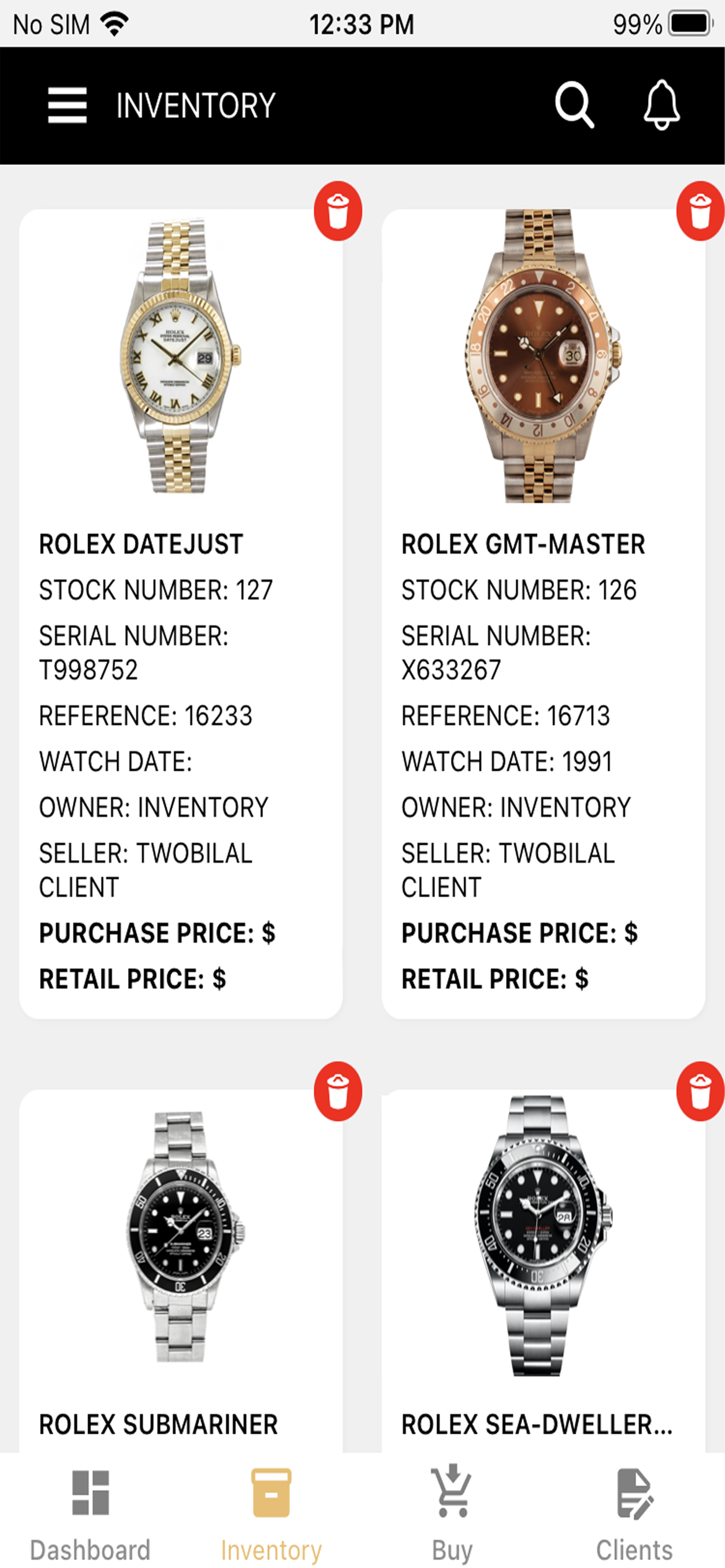Open the notifications bell
The height and width of the screenshot is (1568, 725).
coord(661,105)
